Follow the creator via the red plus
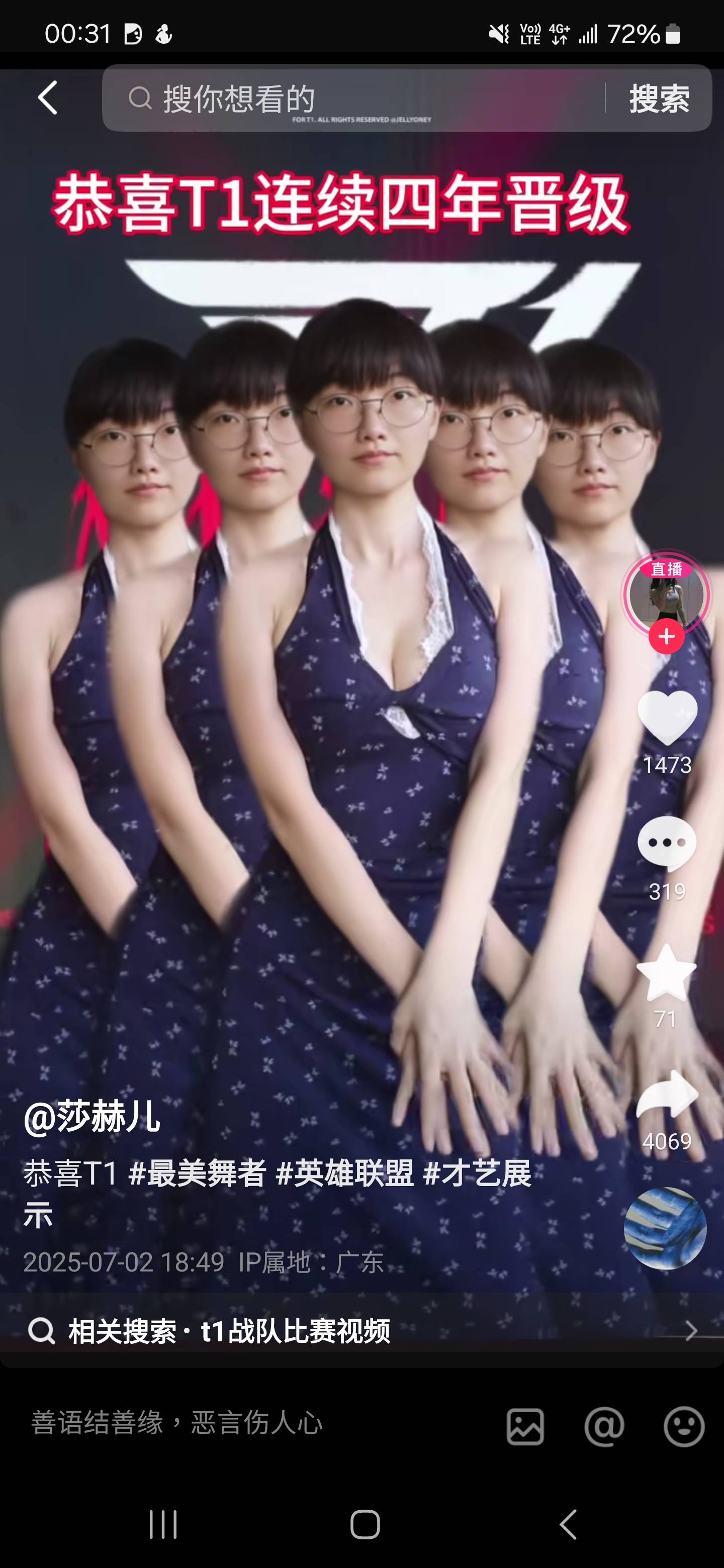Screen dimensions: 724x1568 click(666, 636)
